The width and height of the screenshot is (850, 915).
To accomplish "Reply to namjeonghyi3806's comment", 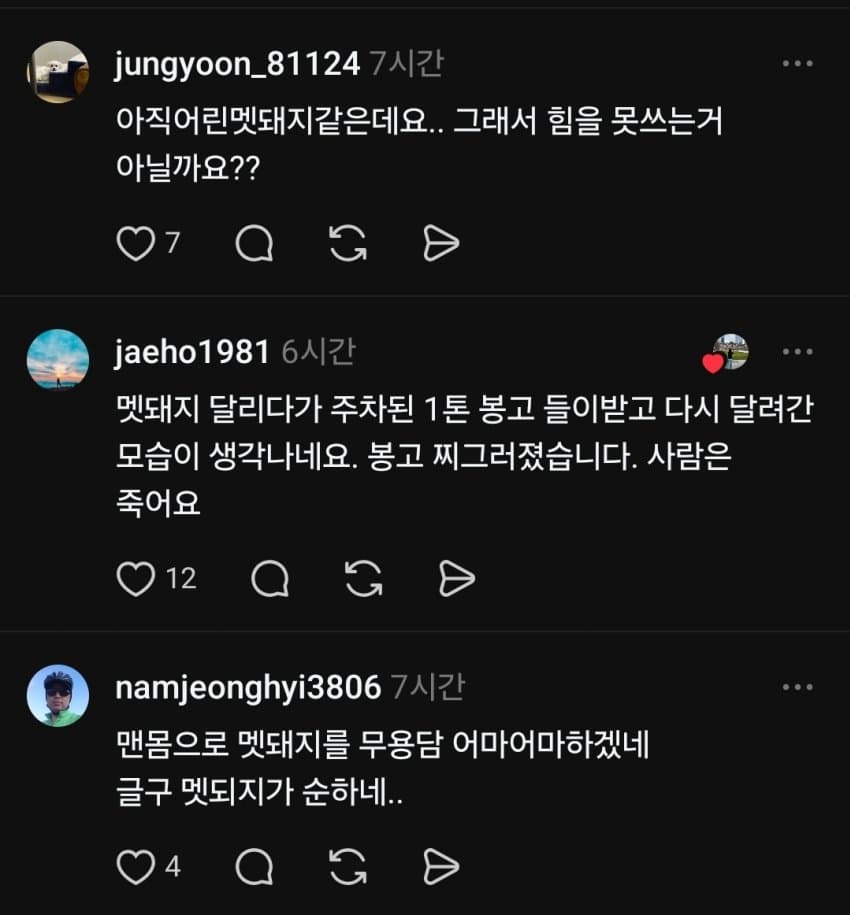I will (254, 866).
